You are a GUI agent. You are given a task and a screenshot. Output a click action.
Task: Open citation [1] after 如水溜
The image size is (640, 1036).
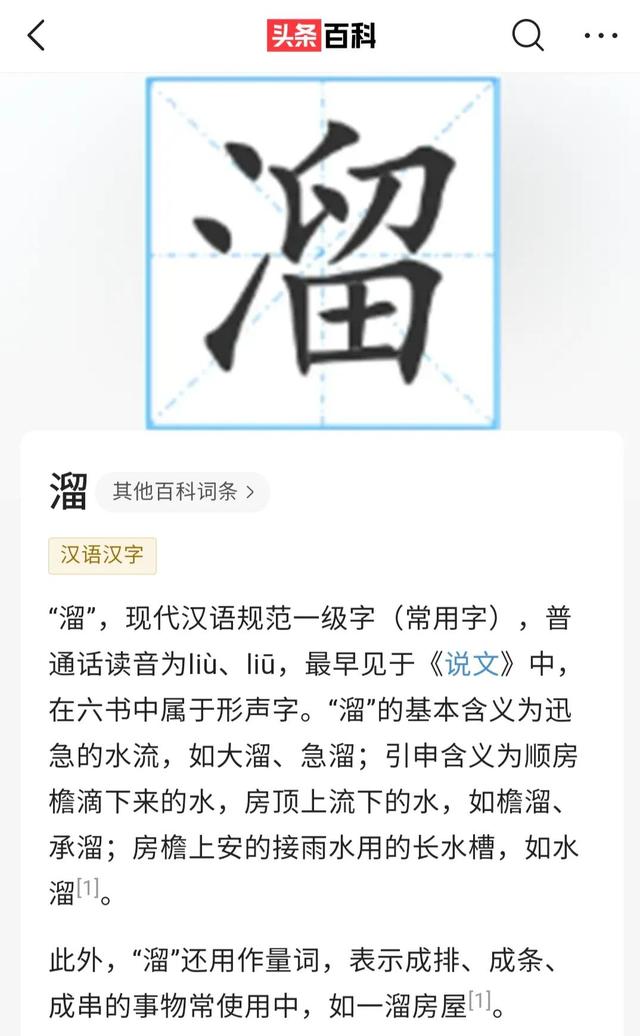[89, 887]
